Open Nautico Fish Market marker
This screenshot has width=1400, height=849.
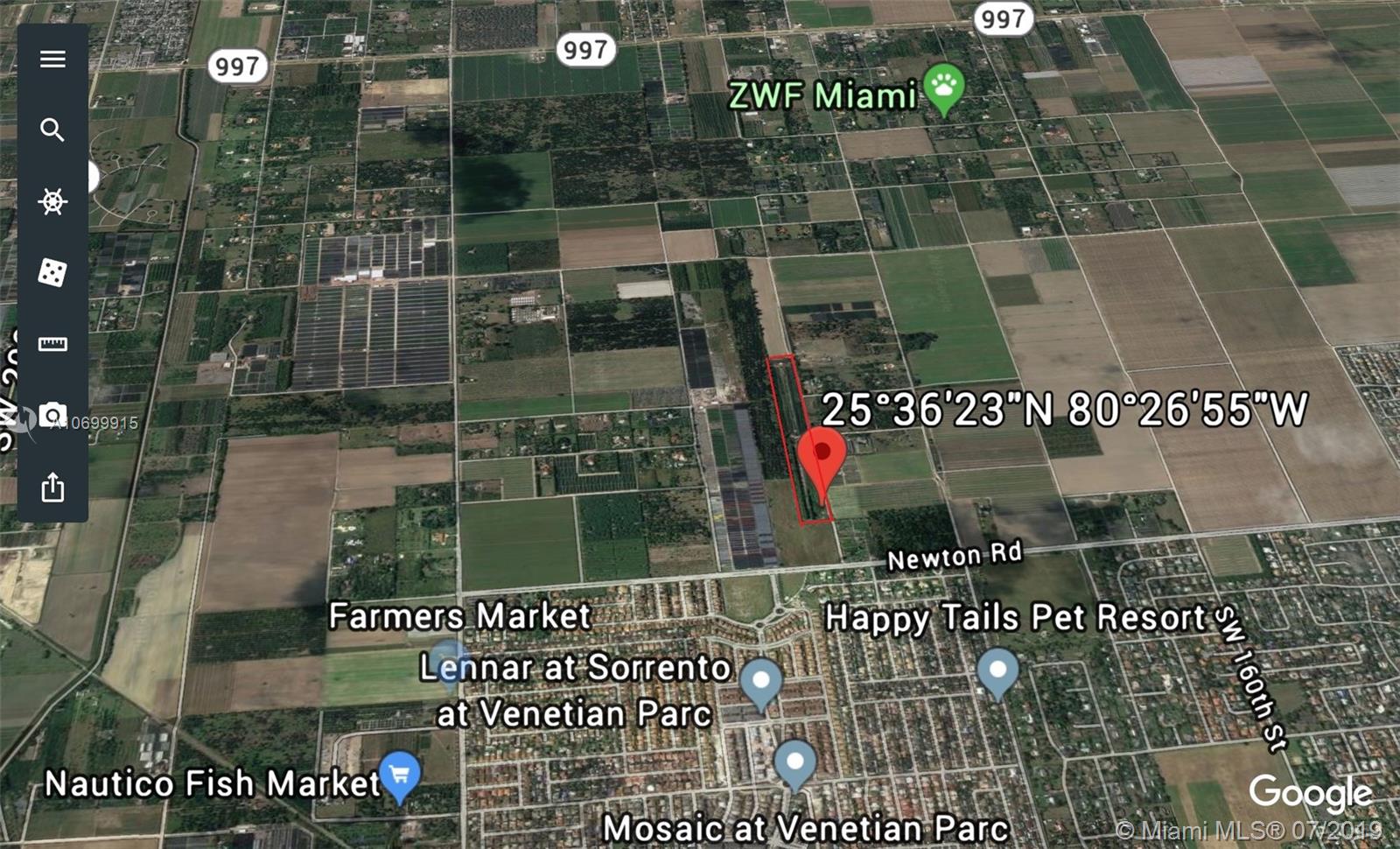click(400, 775)
